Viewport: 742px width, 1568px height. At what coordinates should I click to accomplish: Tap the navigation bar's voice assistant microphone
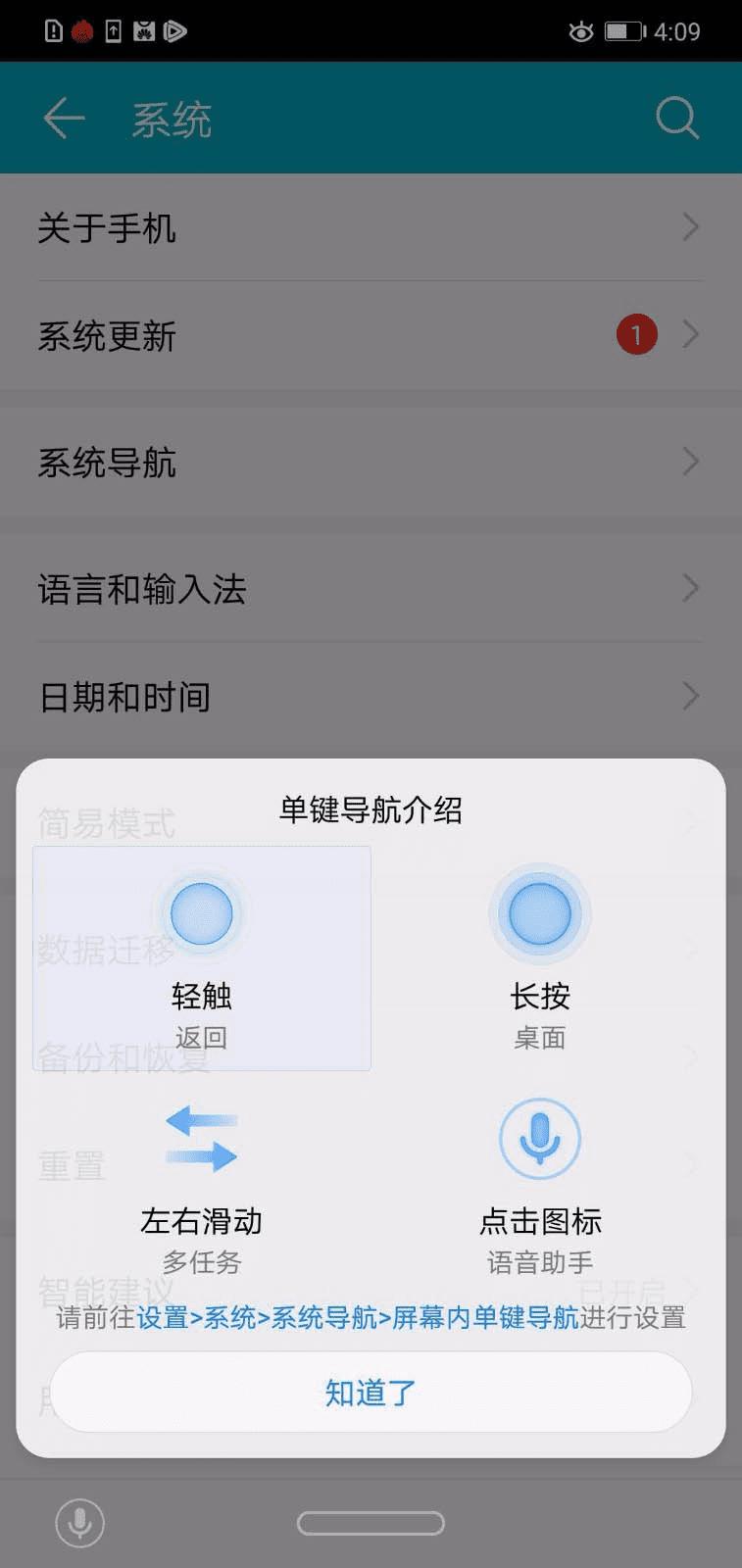click(x=79, y=1523)
